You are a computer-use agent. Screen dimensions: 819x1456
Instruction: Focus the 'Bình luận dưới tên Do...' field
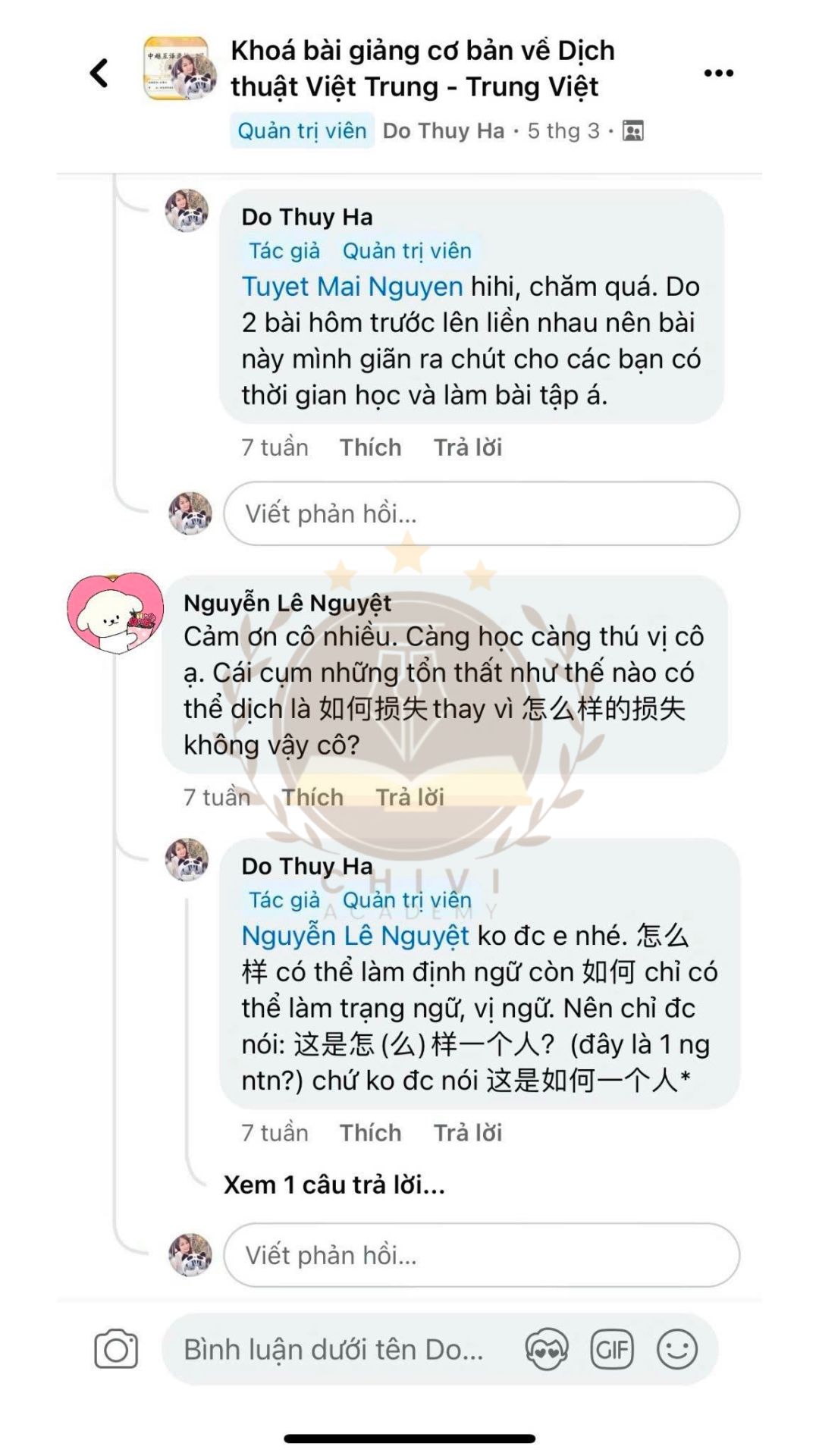click(334, 1350)
